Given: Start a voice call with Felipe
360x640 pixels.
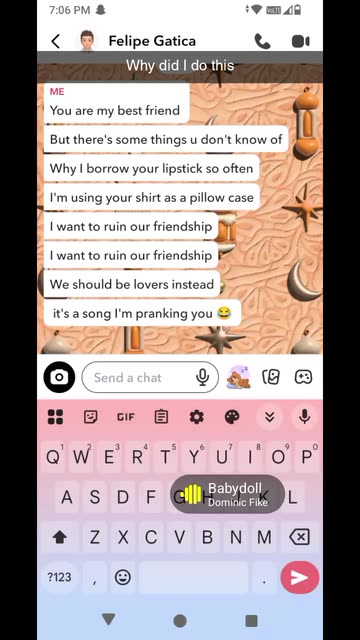Looking at the screenshot, I should coord(262,41).
